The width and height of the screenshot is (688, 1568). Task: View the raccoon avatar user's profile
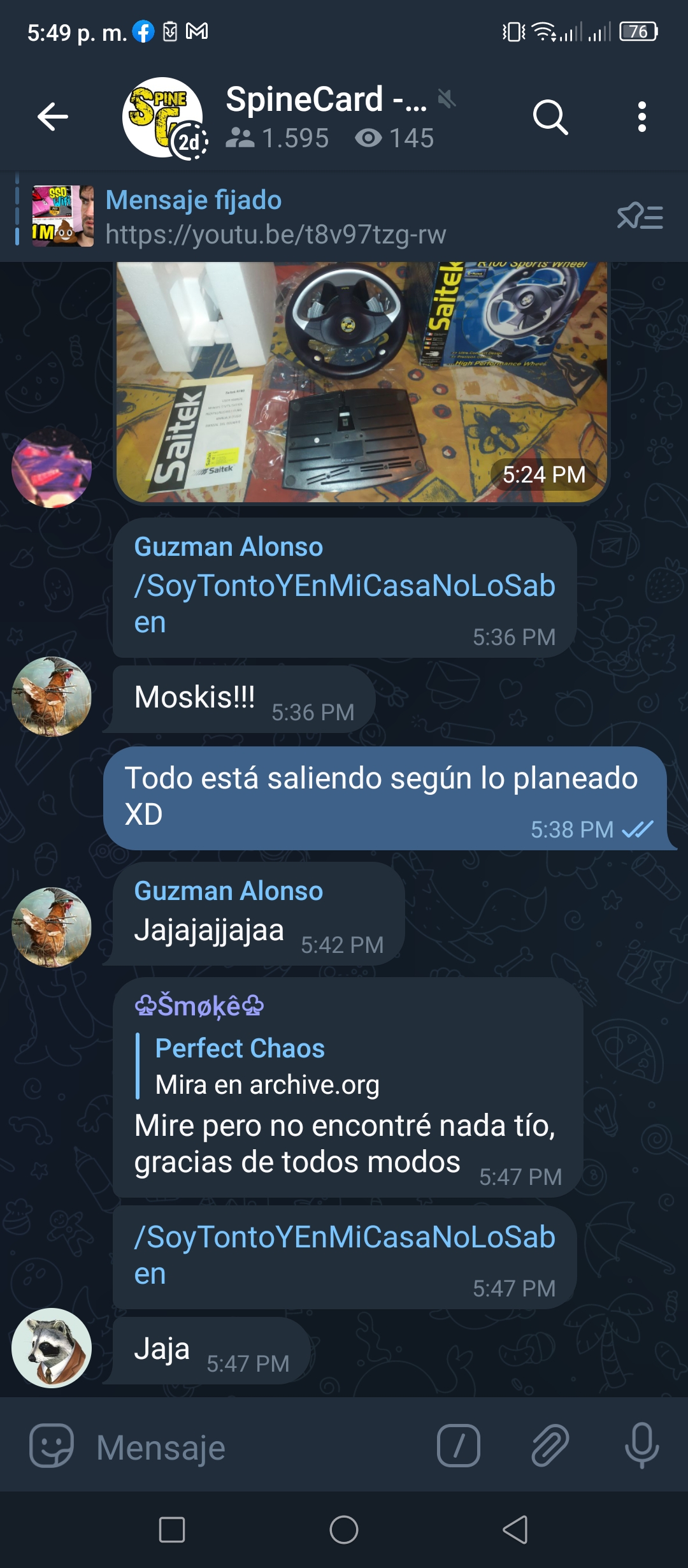tap(52, 1348)
